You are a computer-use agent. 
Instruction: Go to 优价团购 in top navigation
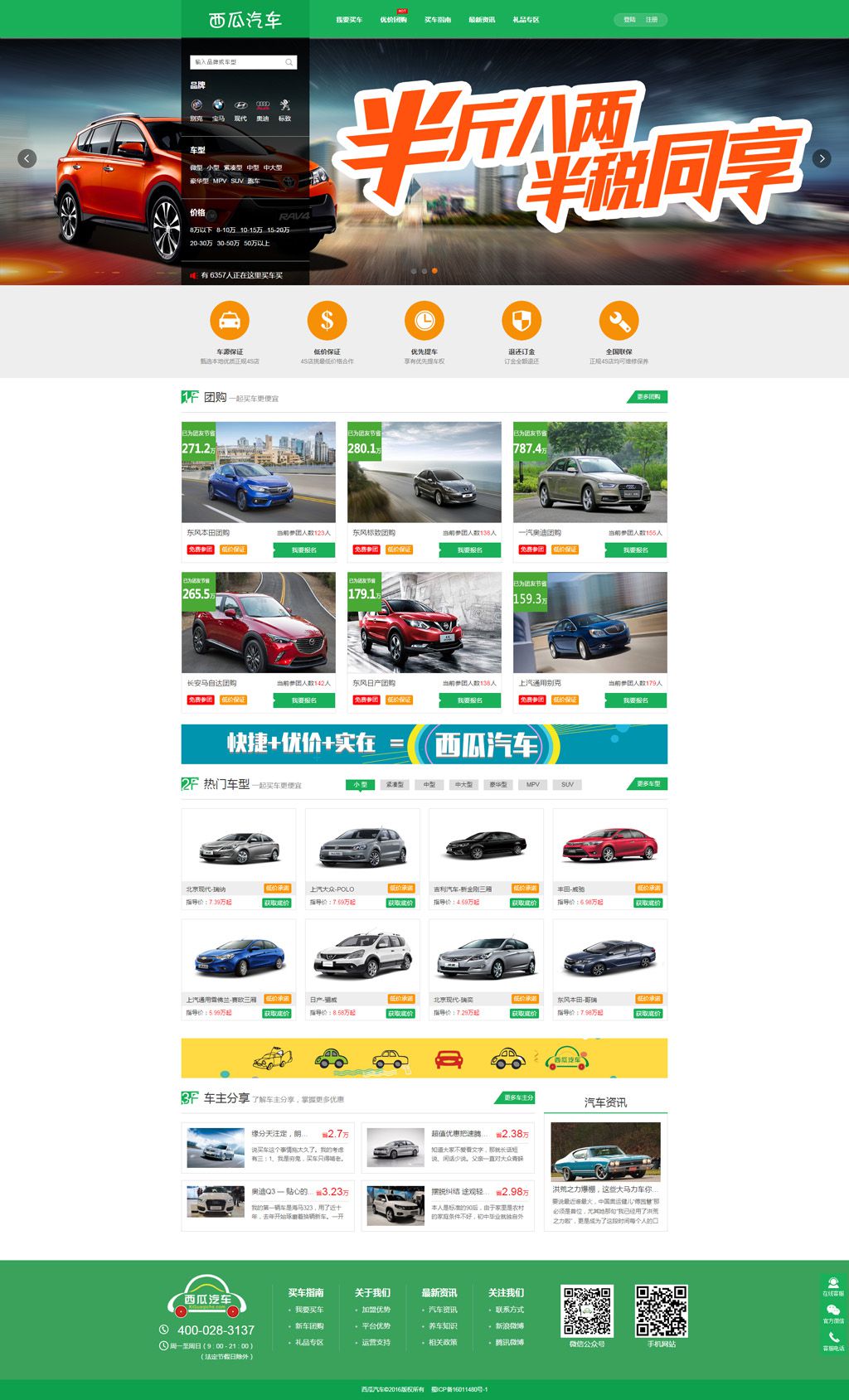click(x=393, y=19)
